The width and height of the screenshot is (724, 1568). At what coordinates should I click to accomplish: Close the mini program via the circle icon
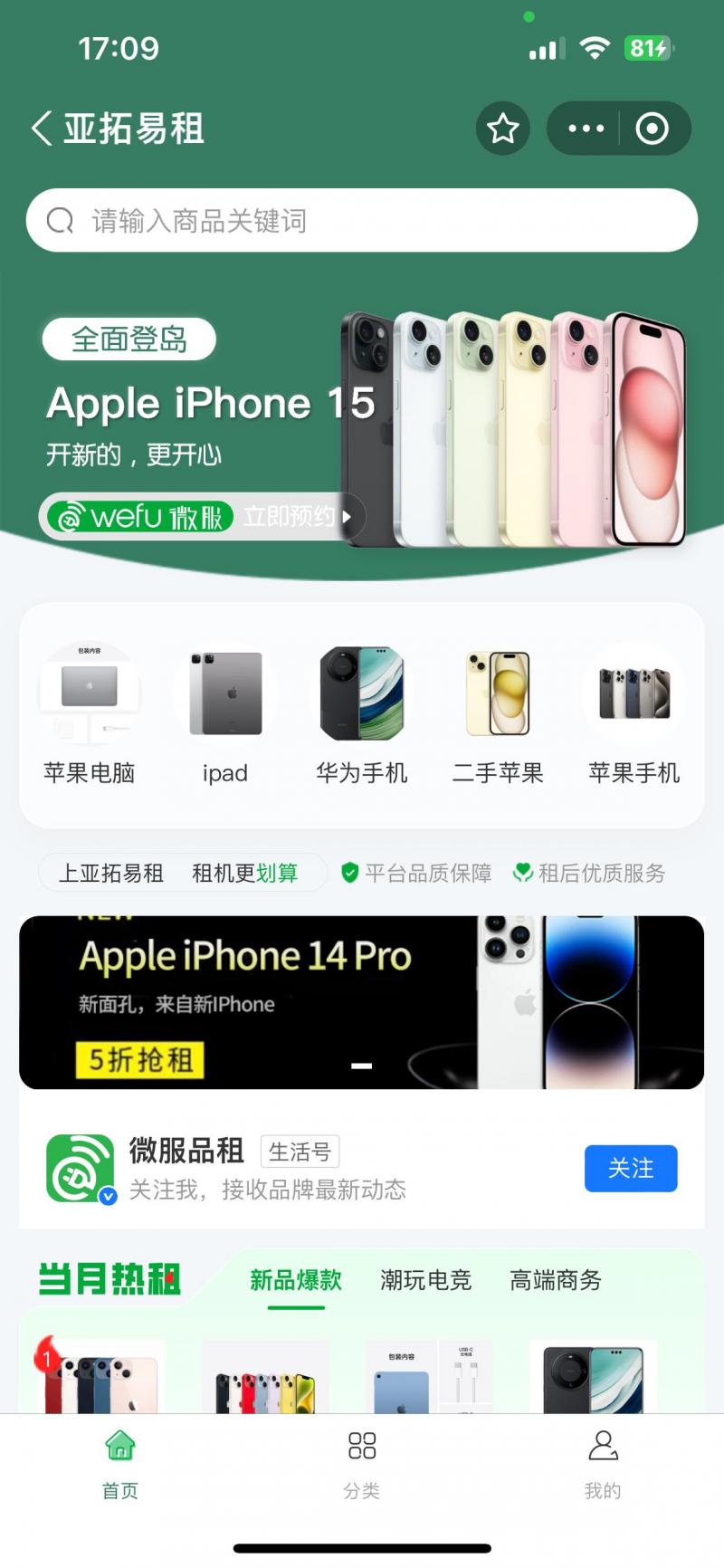(652, 129)
